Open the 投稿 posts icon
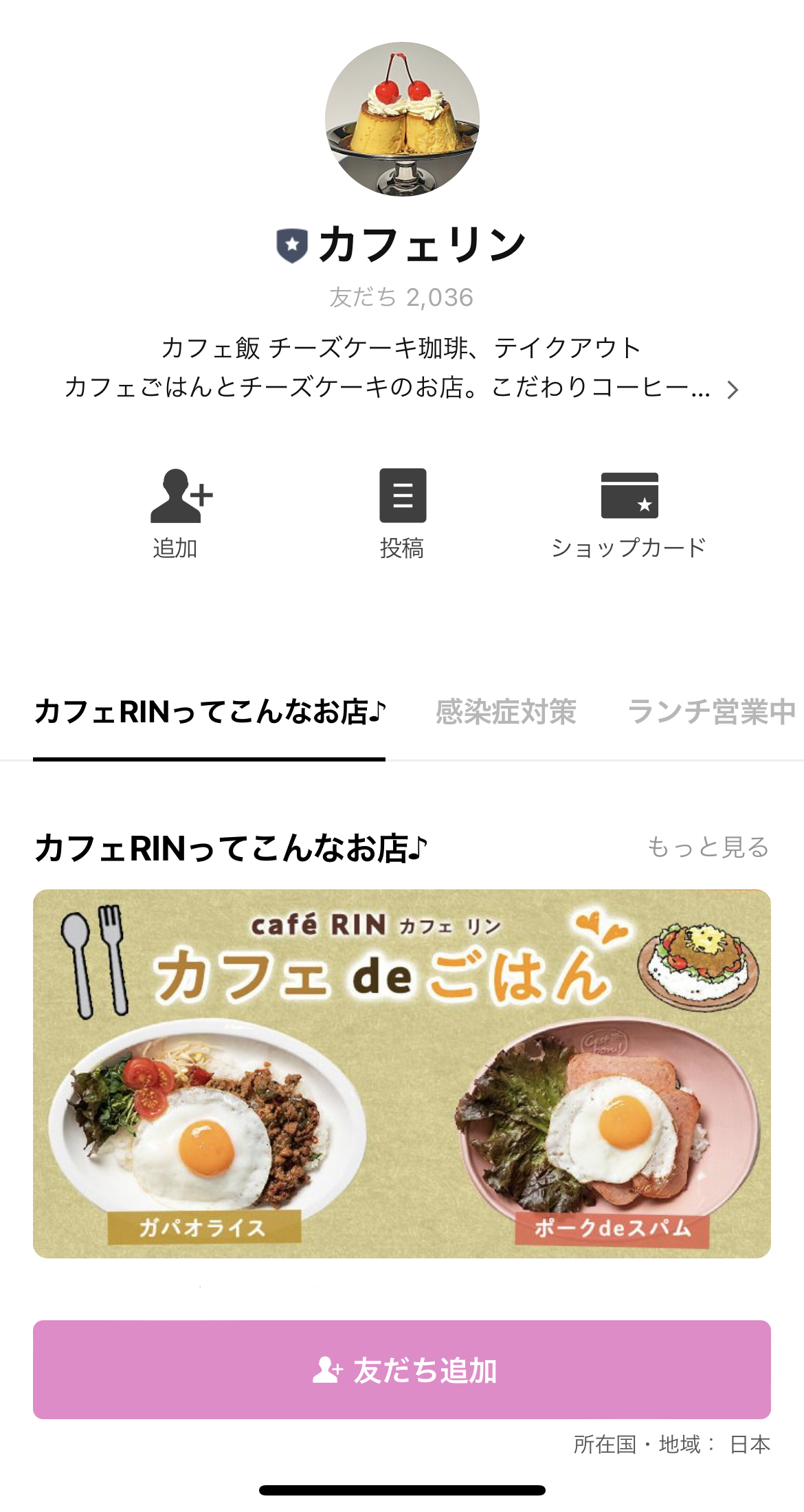Image resolution: width=804 pixels, height=1512 pixels. (x=402, y=498)
